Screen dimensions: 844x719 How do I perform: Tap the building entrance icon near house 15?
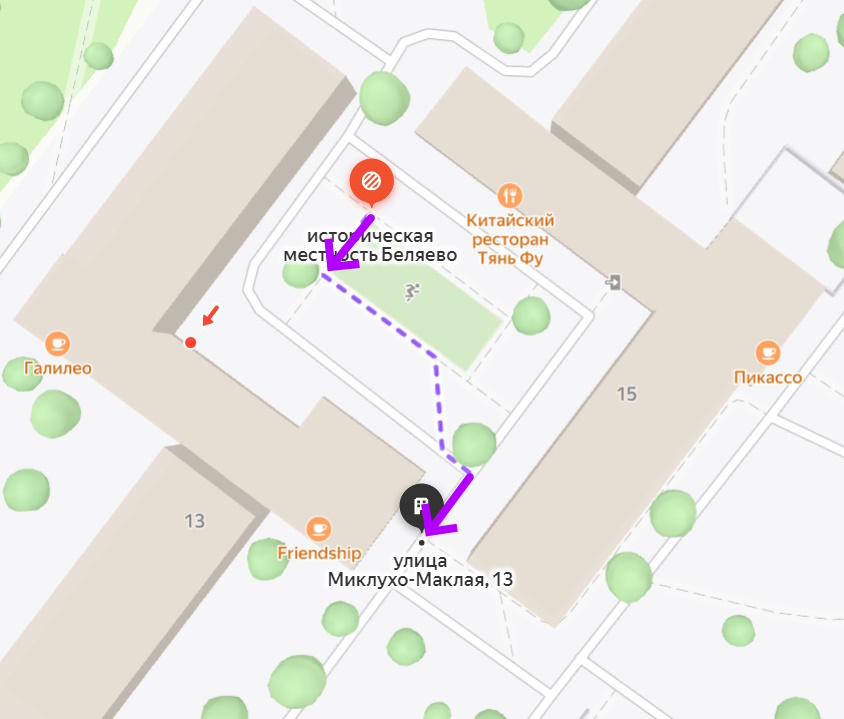(x=613, y=282)
